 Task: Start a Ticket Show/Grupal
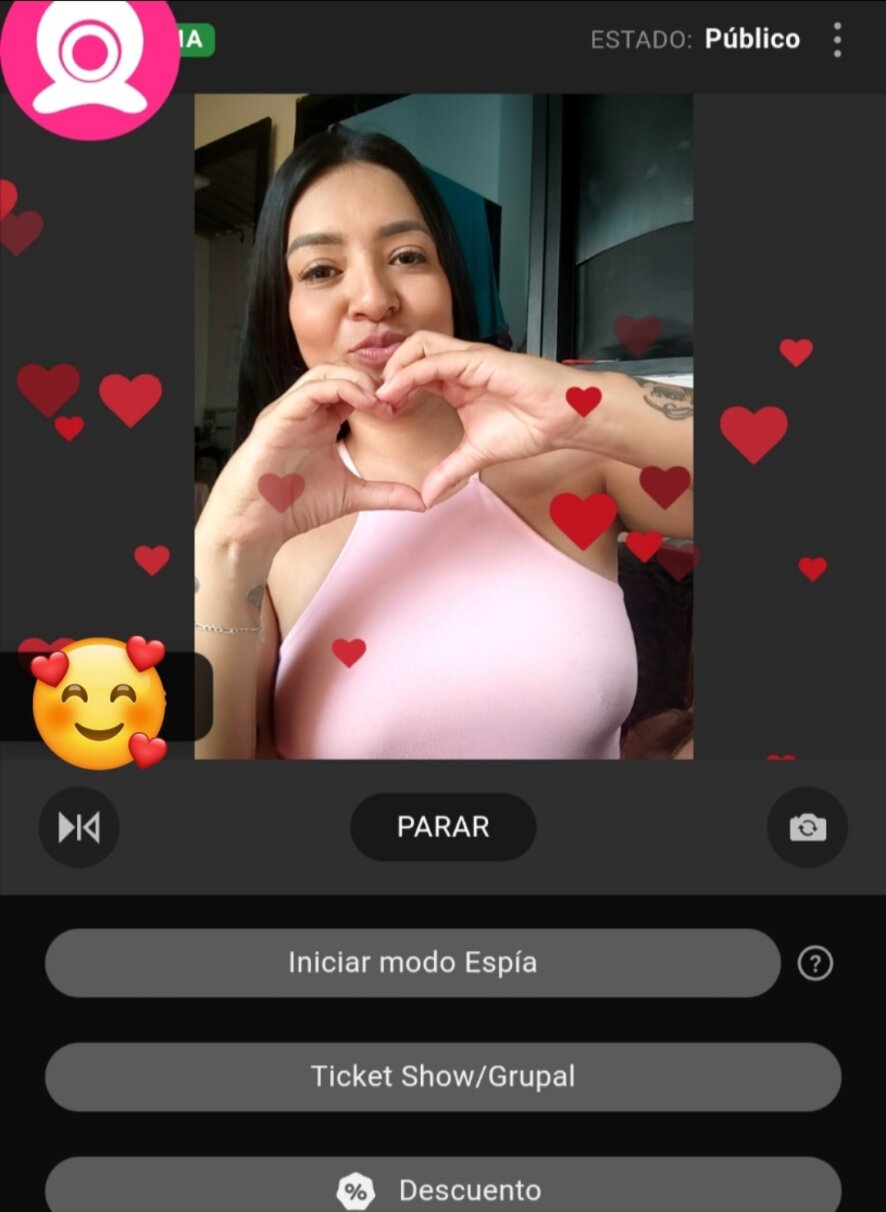pos(443,1077)
